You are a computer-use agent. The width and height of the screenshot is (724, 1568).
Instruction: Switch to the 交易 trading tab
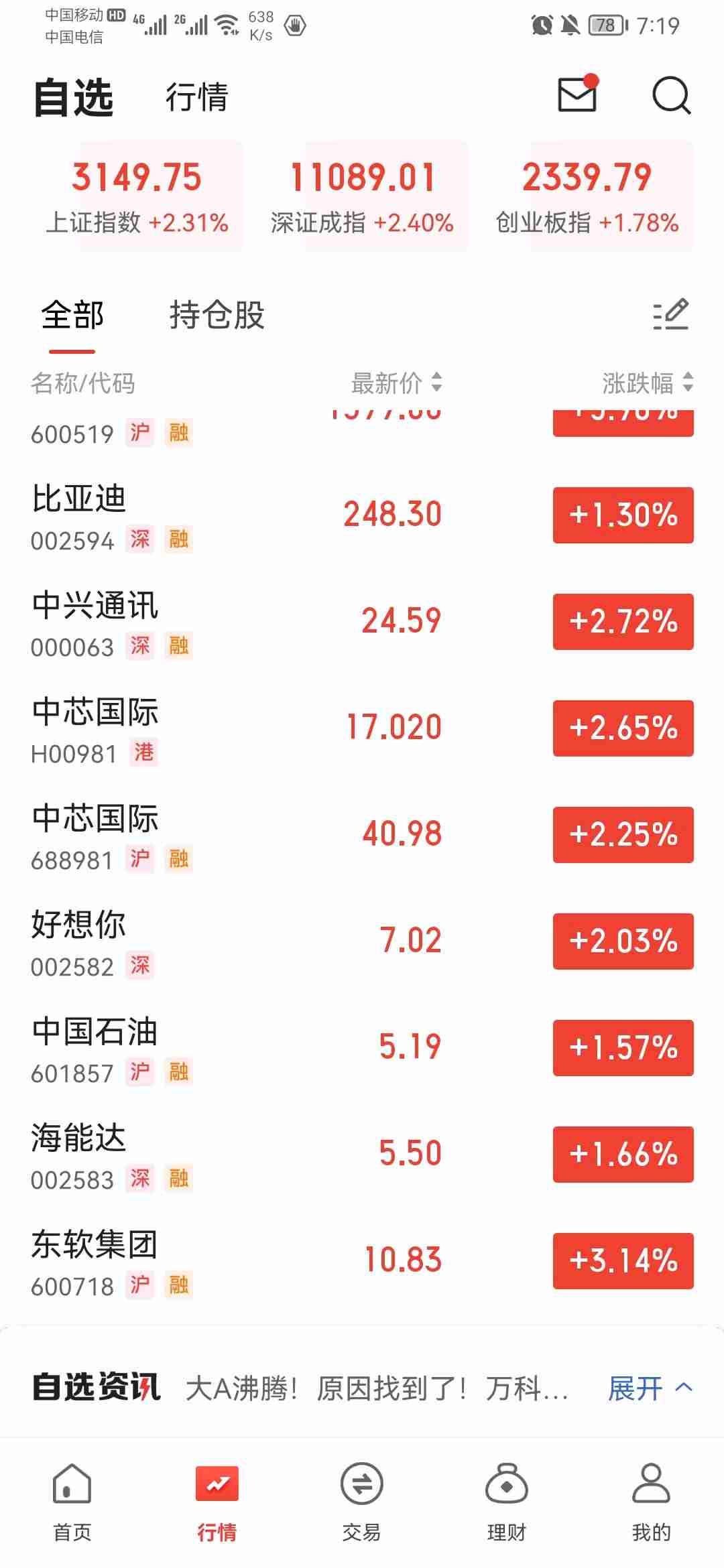[x=362, y=1502]
